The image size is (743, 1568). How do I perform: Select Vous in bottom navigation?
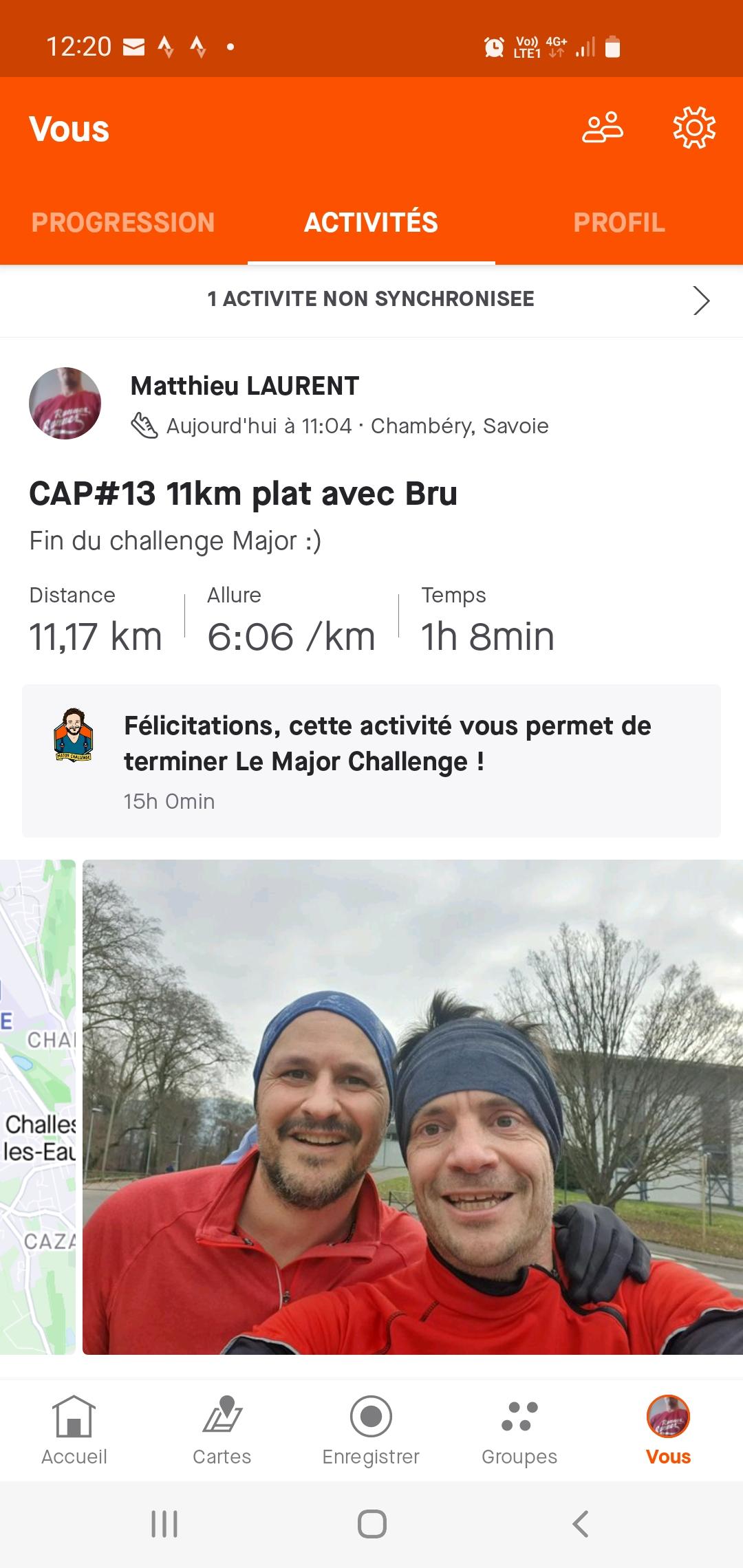point(668,1430)
